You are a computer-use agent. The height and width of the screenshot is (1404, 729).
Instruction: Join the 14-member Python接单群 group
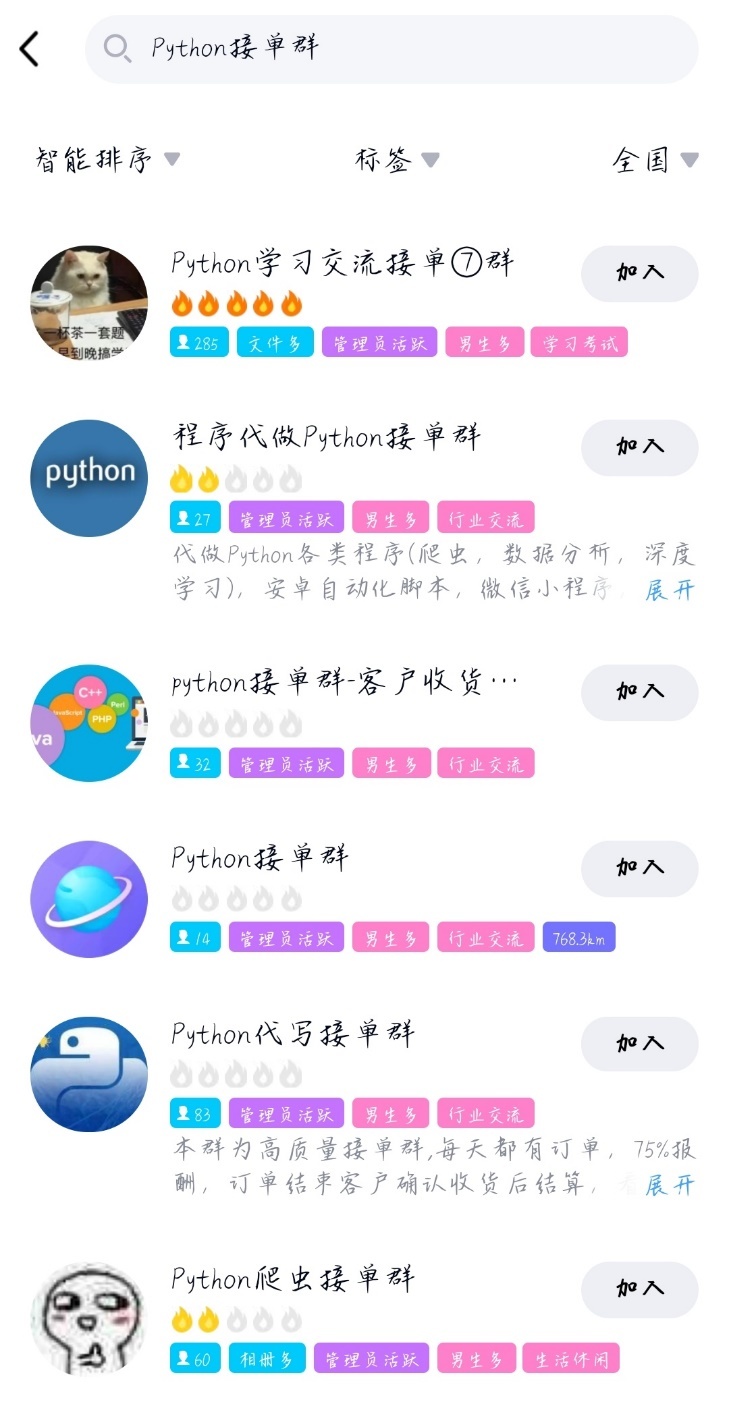pos(639,868)
